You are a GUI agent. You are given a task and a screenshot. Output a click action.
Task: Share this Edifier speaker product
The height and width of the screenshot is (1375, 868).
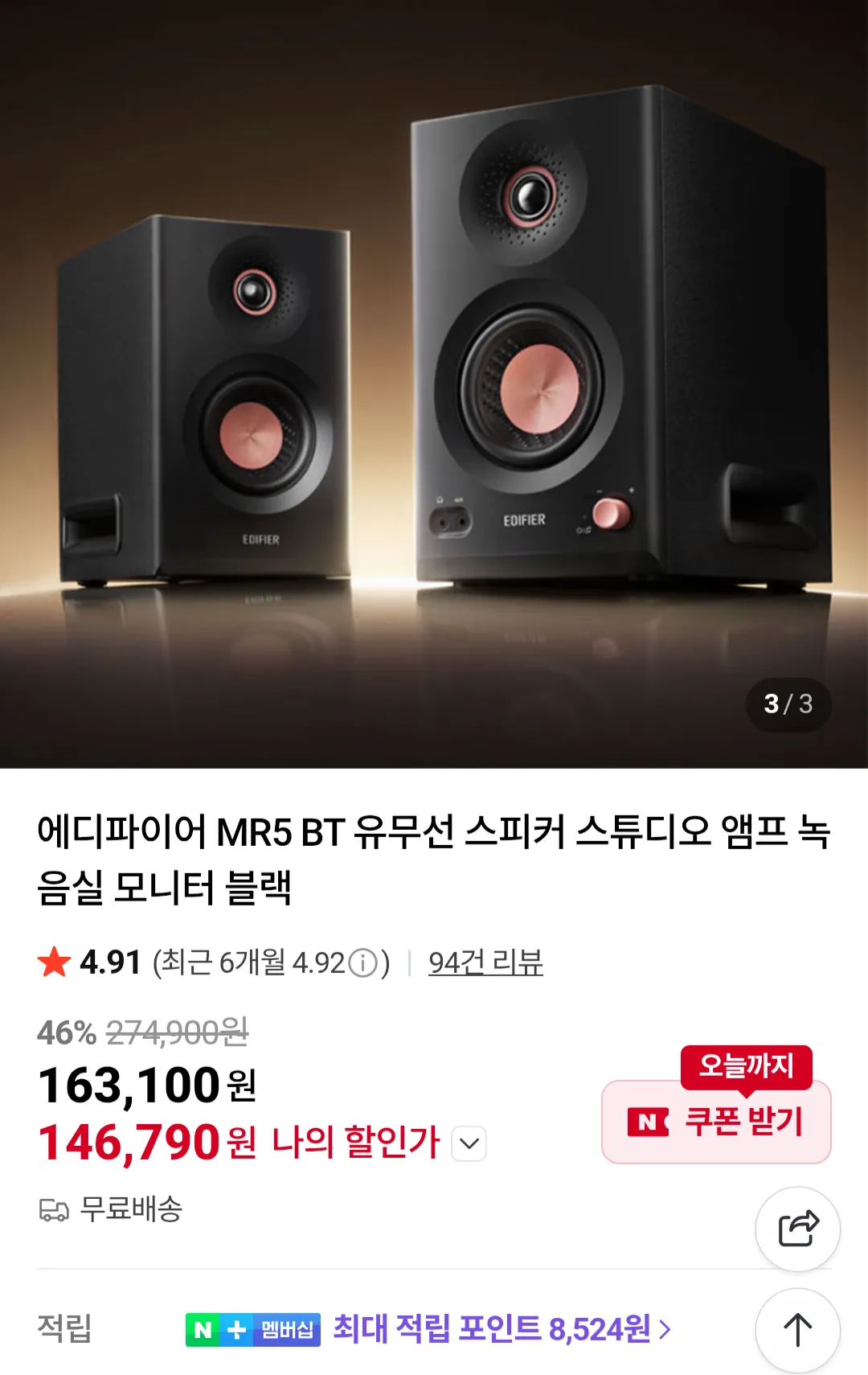tap(797, 1229)
